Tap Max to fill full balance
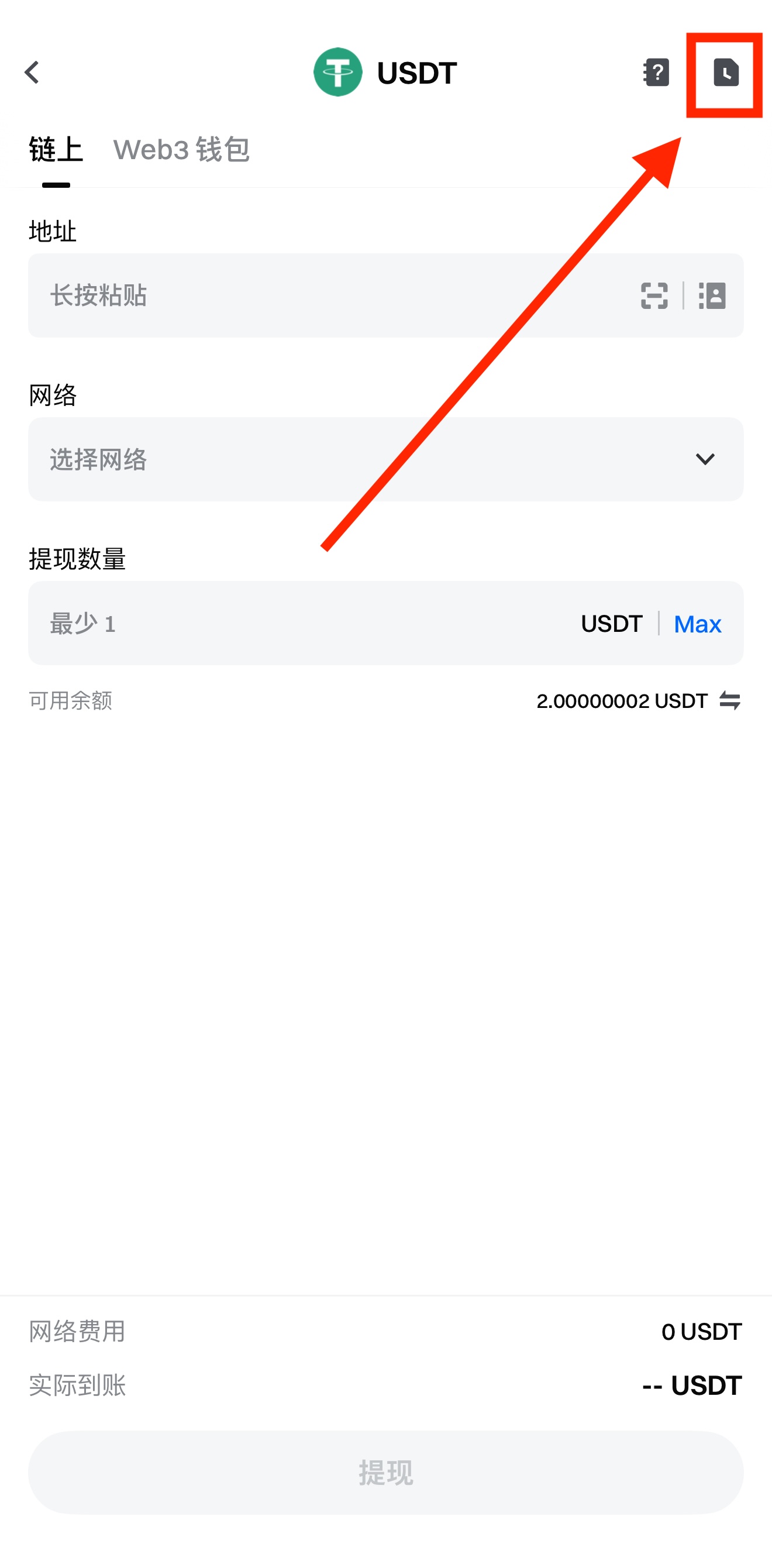 click(x=697, y=624)
